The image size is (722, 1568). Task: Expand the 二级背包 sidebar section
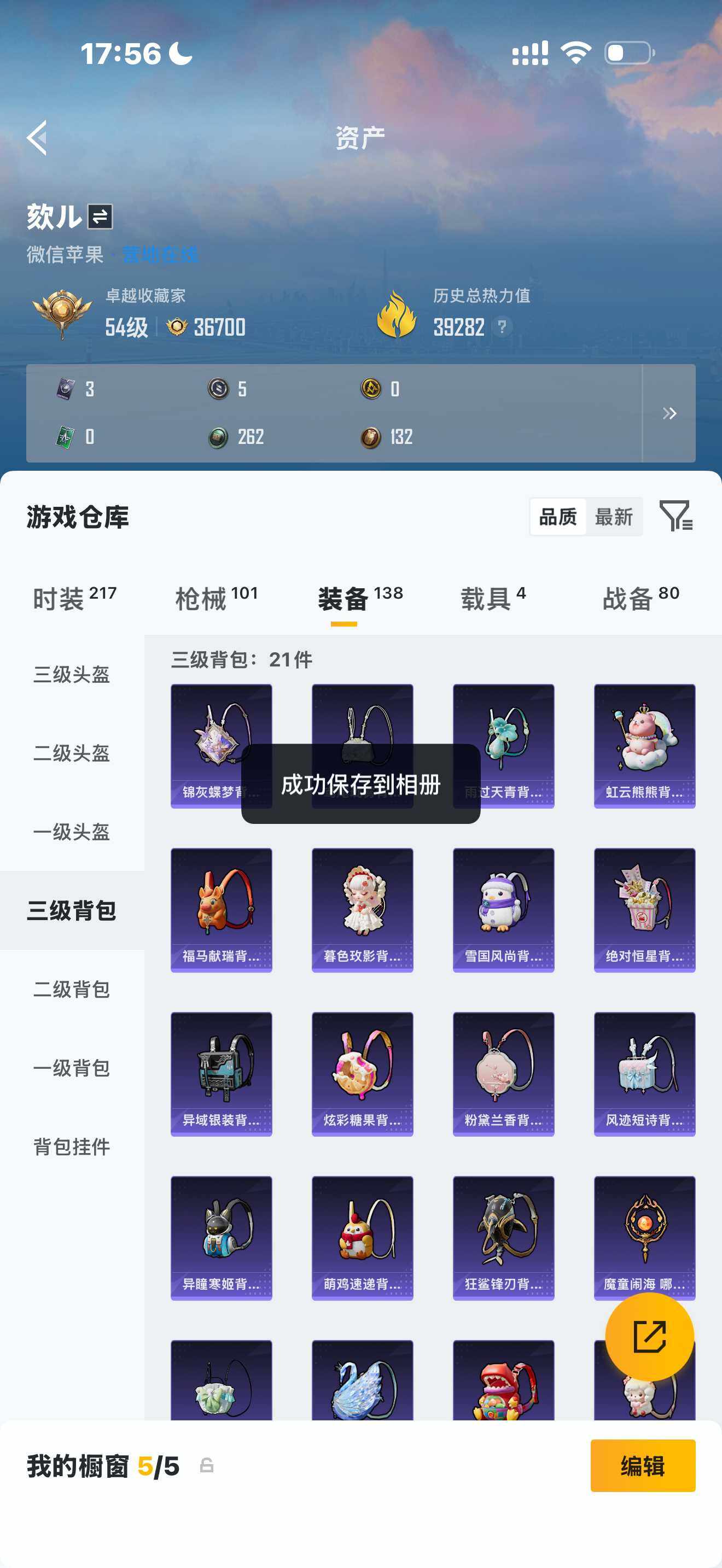click(71, 990)
